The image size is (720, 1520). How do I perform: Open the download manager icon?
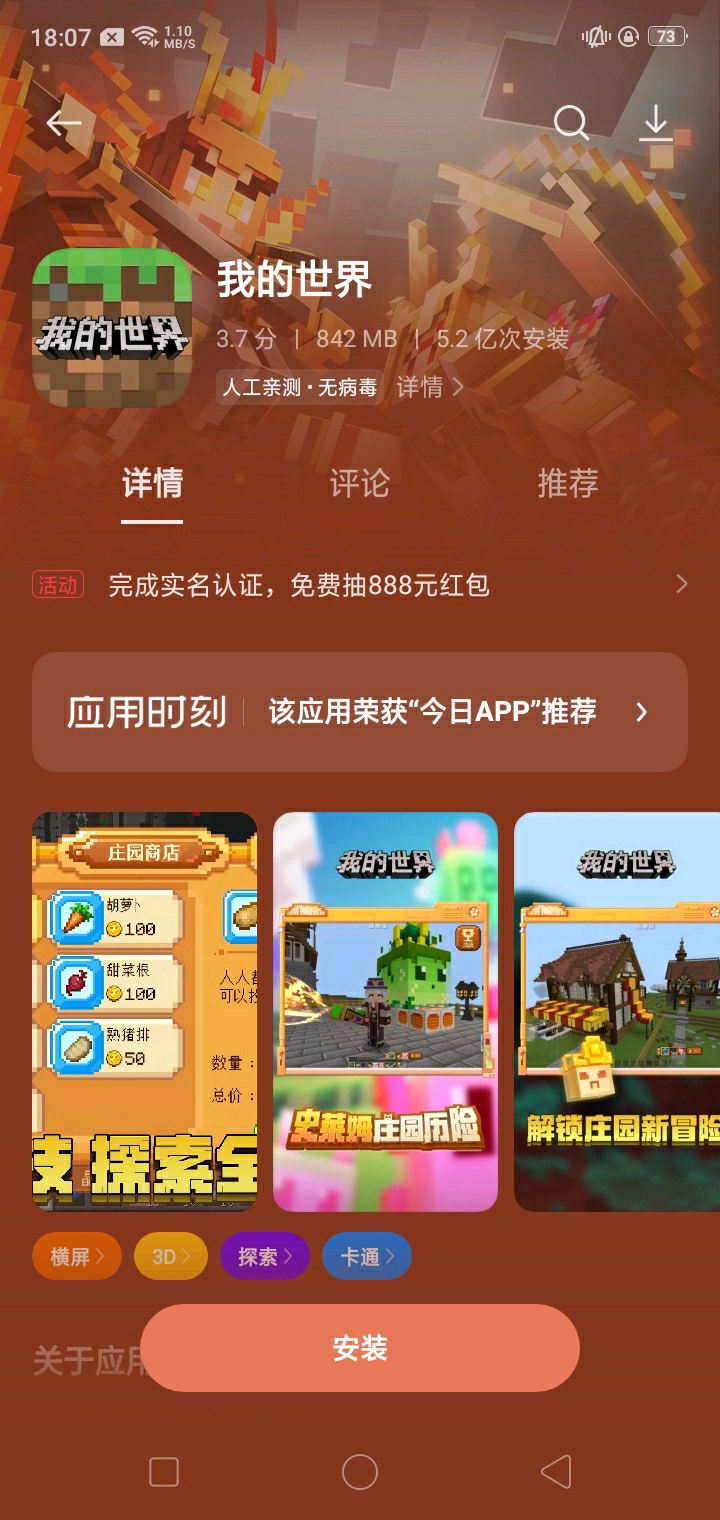(655, 123)
